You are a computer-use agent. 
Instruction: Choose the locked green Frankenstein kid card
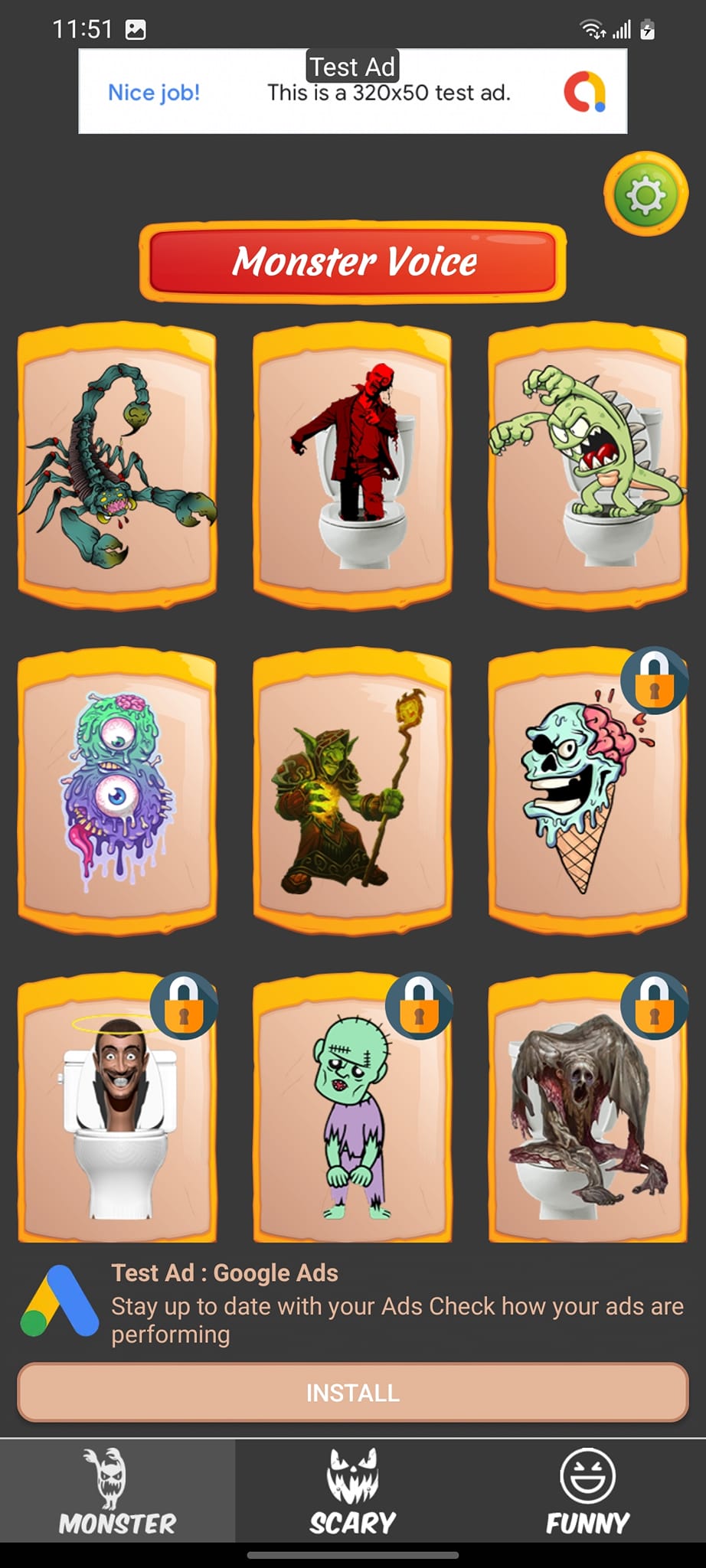pos(352,1110)
